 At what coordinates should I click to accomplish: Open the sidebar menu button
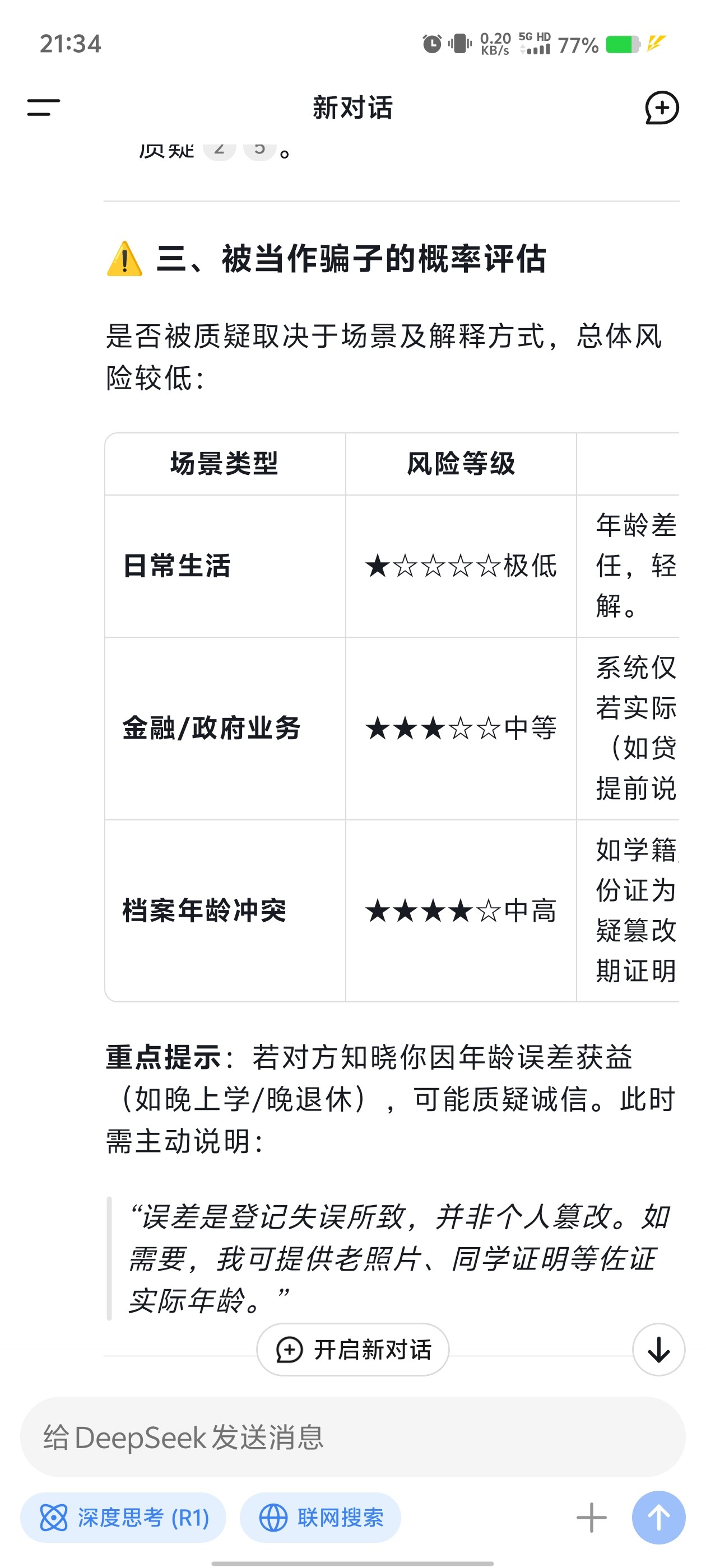point(43,108)
